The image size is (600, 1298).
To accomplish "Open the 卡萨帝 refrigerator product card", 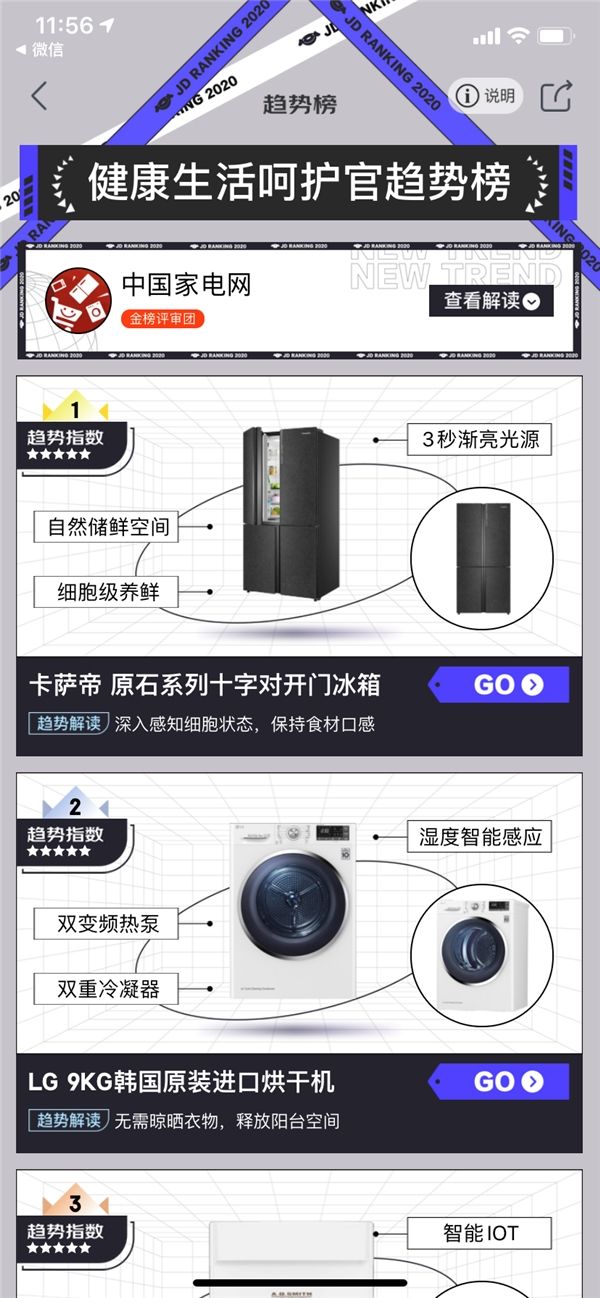I will point(300,540).
